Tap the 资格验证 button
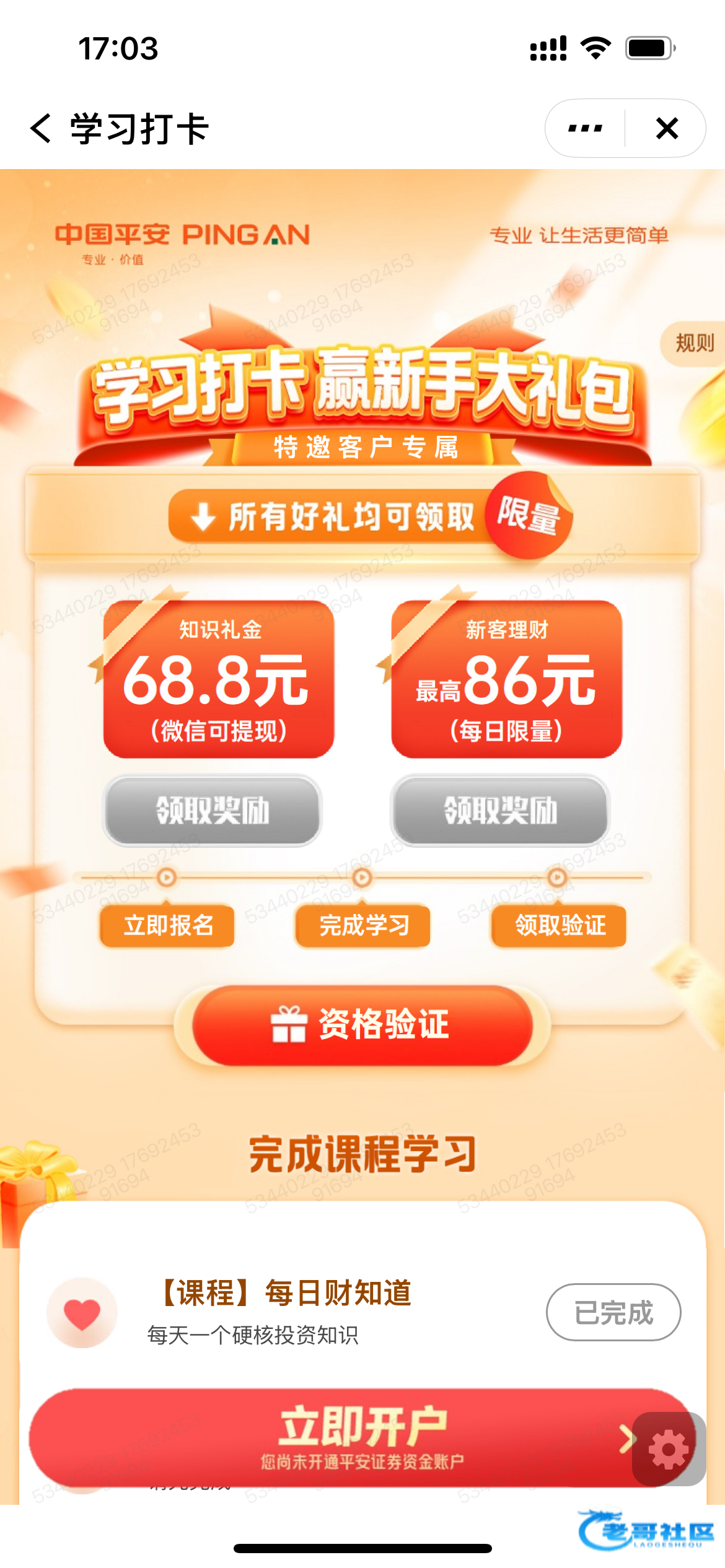Viewport: 725px width, 1568px height. pos(362,1025)
